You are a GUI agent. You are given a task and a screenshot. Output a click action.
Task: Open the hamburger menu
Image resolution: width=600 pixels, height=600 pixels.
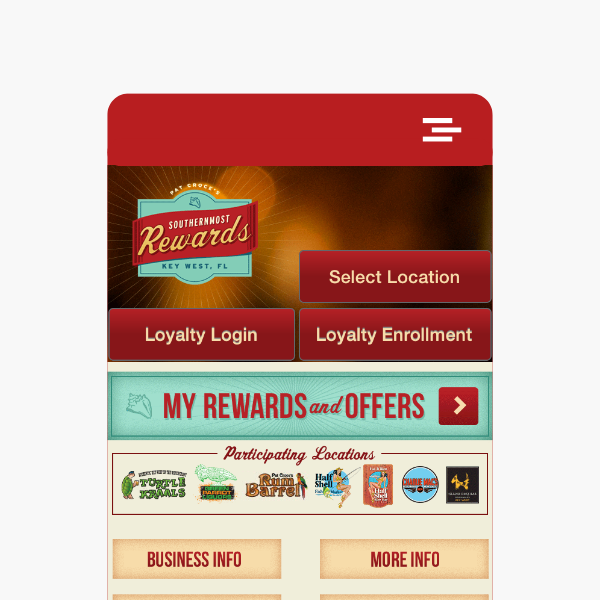coord(441,130)
